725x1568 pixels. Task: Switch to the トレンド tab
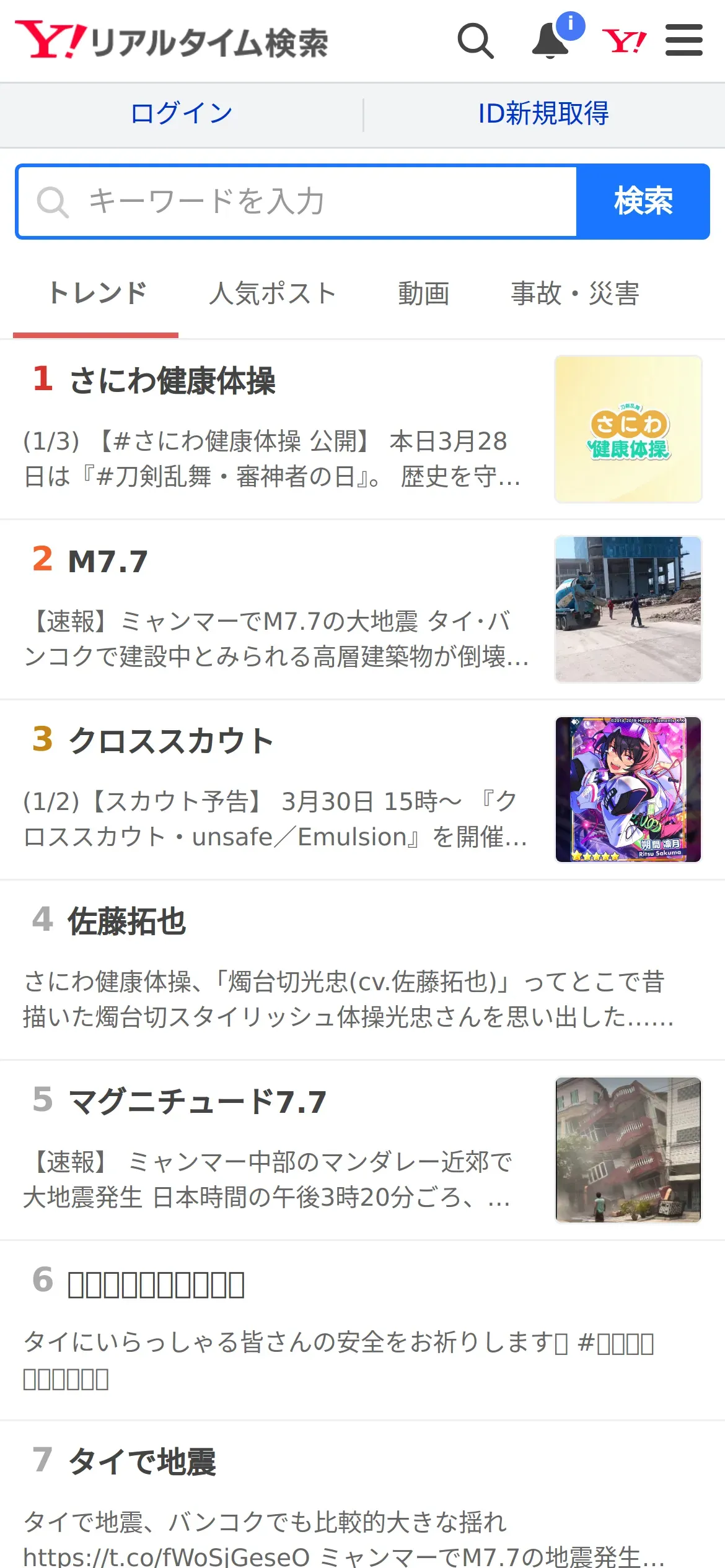tap(97, 294)
